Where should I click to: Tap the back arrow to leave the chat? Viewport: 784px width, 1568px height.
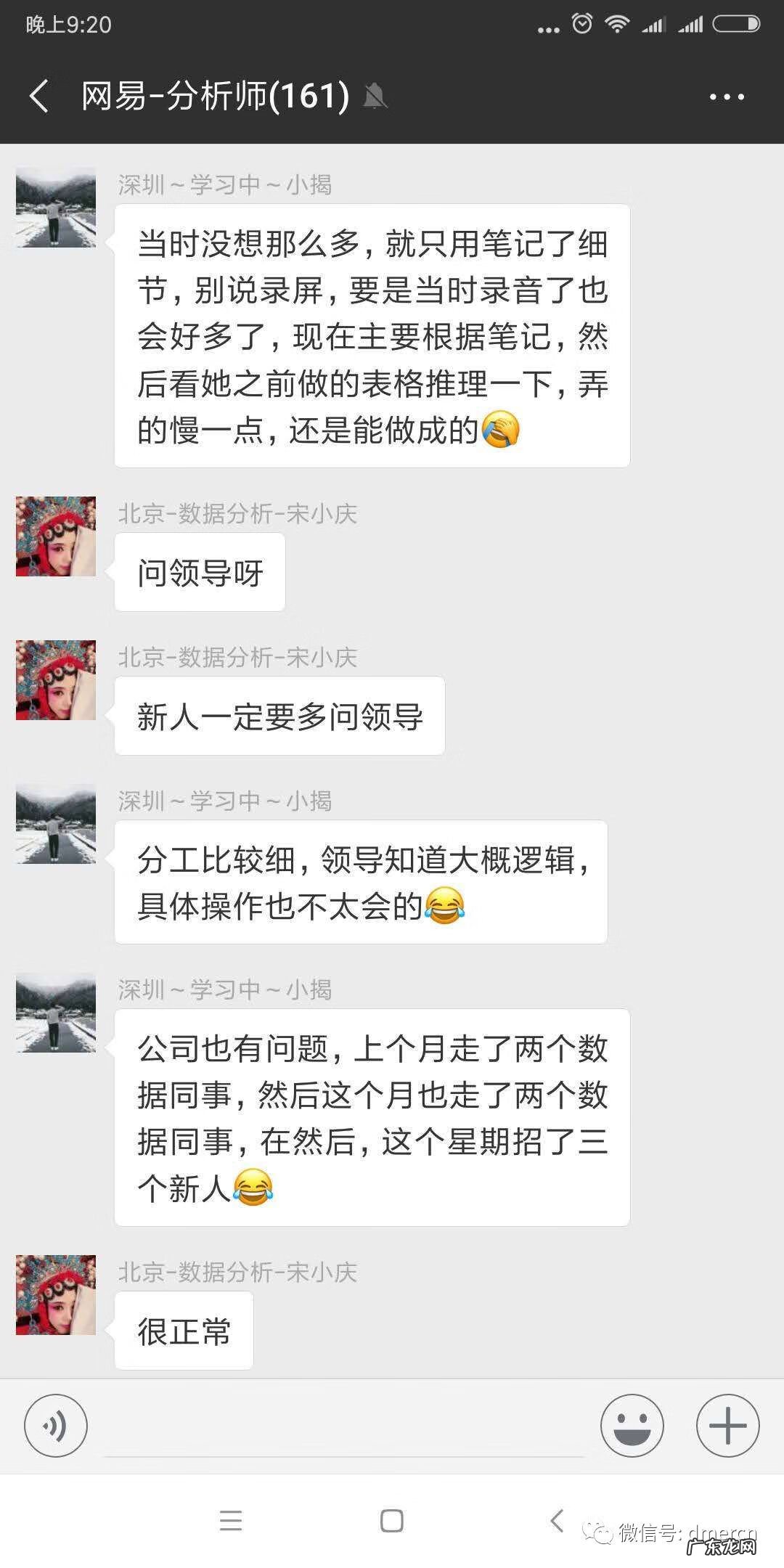point(40,95)
